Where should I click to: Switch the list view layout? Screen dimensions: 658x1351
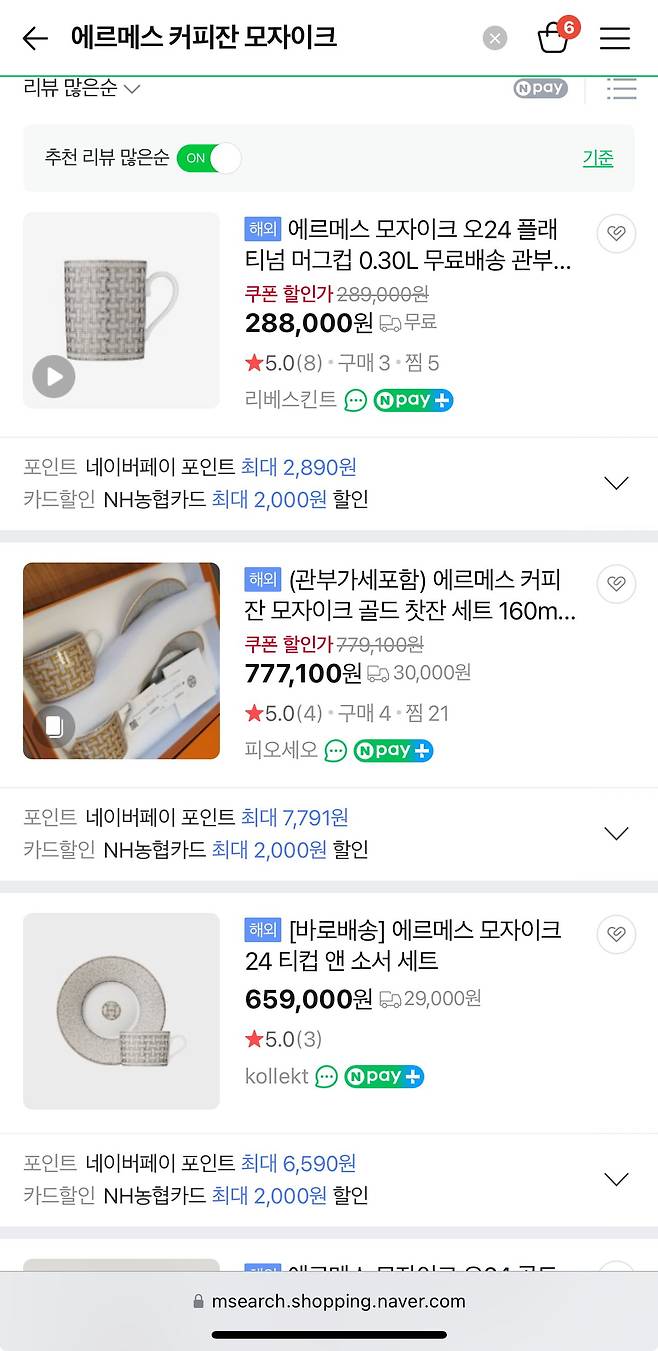coord(621,88)
